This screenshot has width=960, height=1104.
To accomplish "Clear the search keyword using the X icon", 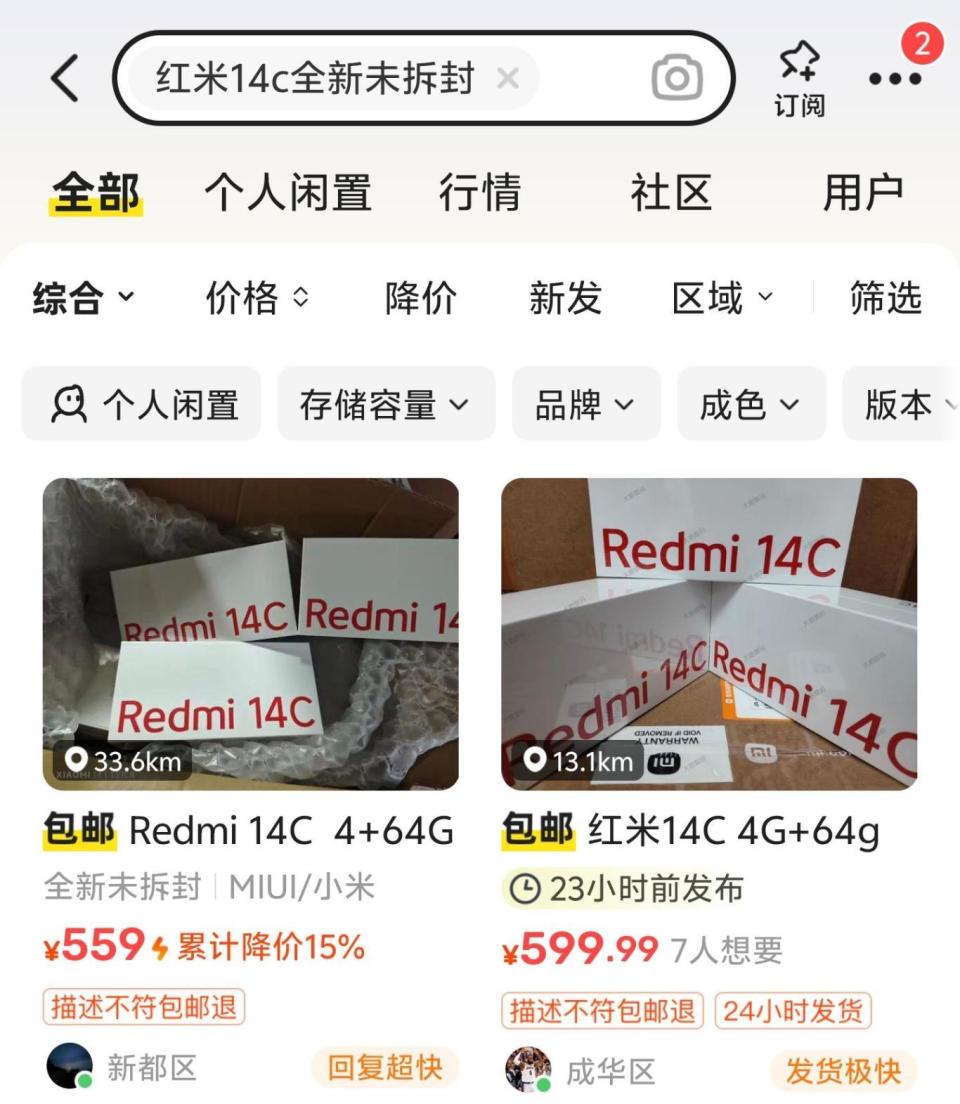I will pyautogui.click(x=509, y=78).
